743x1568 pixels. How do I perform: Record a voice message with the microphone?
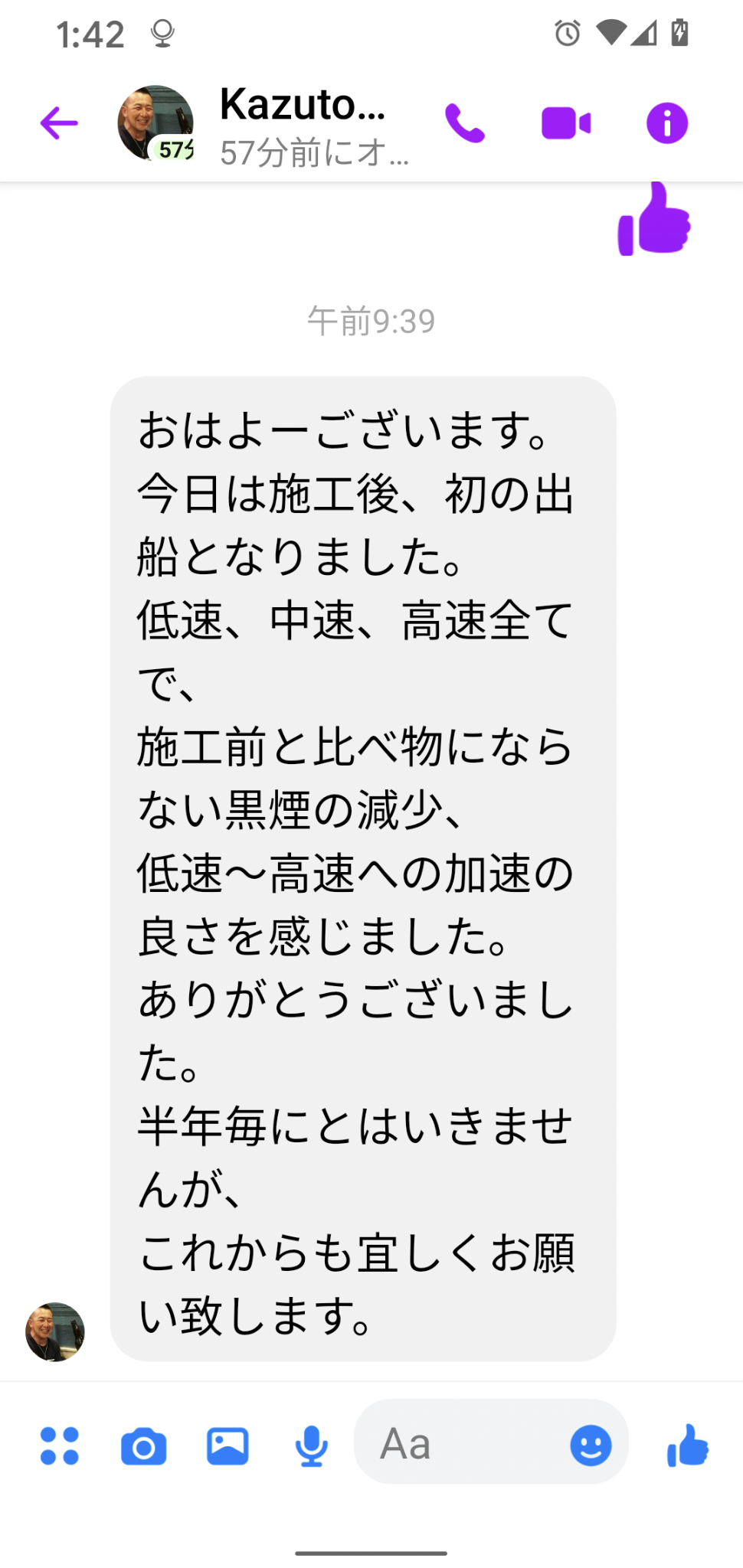click(x=312, y=1446)
